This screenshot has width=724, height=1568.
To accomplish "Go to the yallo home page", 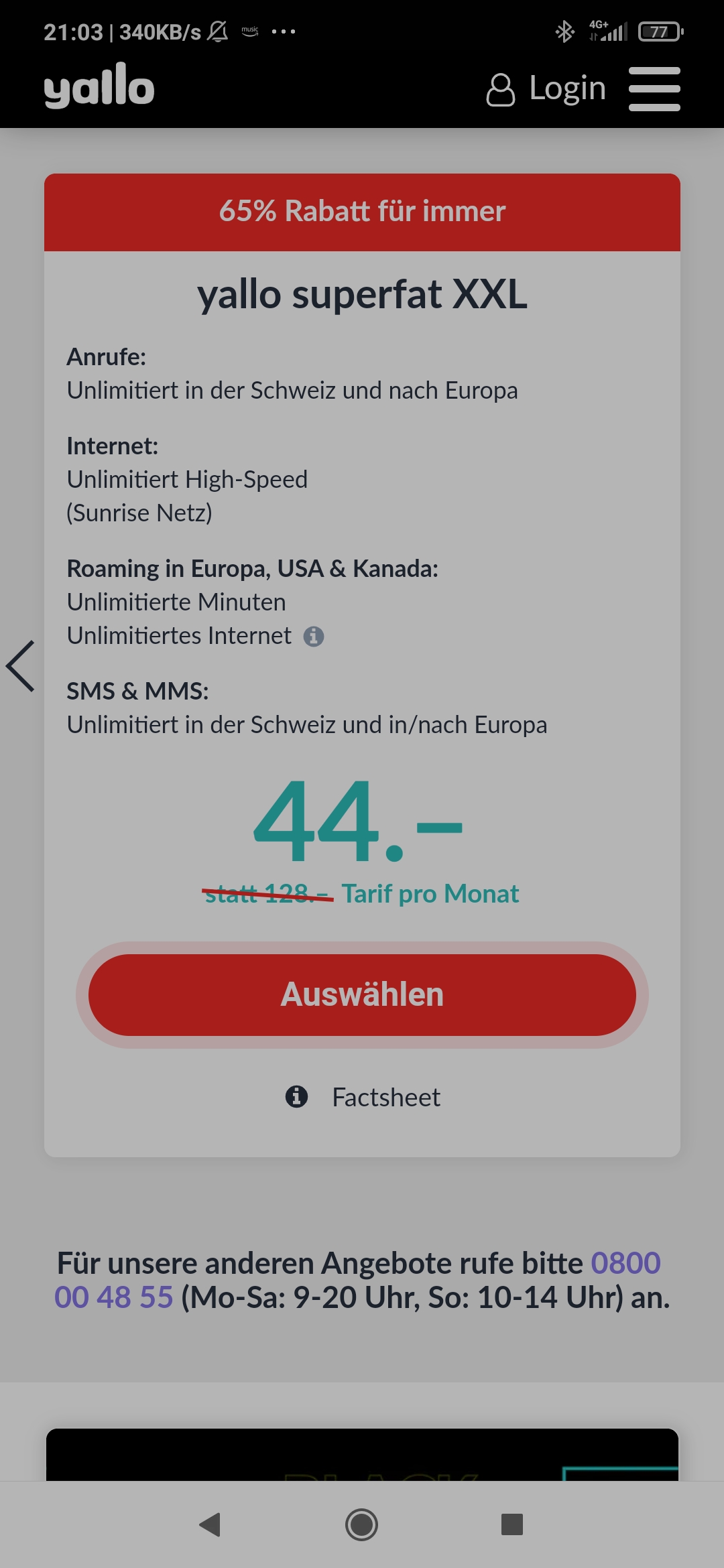I will coord(99,86).
